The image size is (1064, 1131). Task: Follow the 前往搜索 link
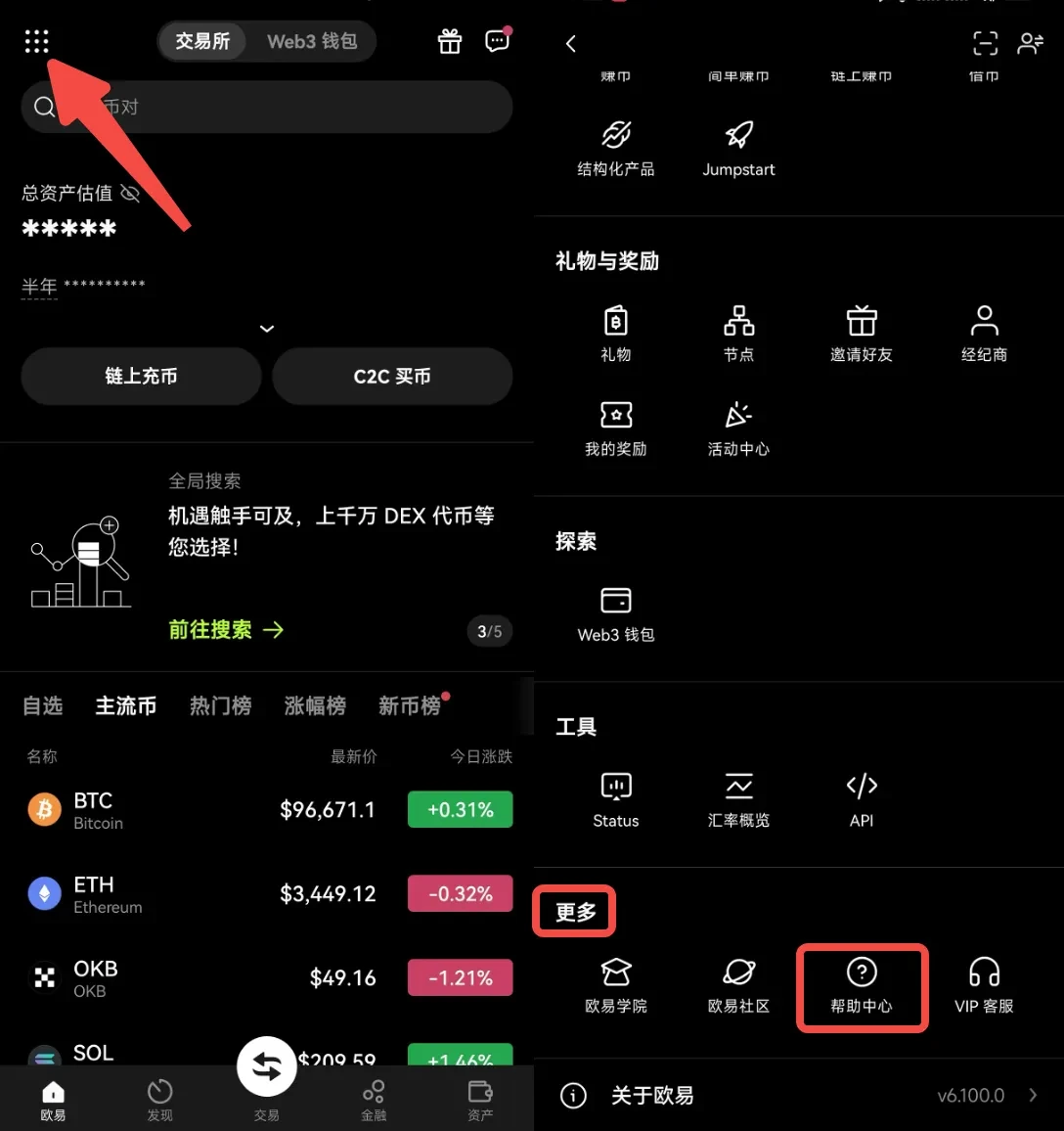(x=225, y=629)
